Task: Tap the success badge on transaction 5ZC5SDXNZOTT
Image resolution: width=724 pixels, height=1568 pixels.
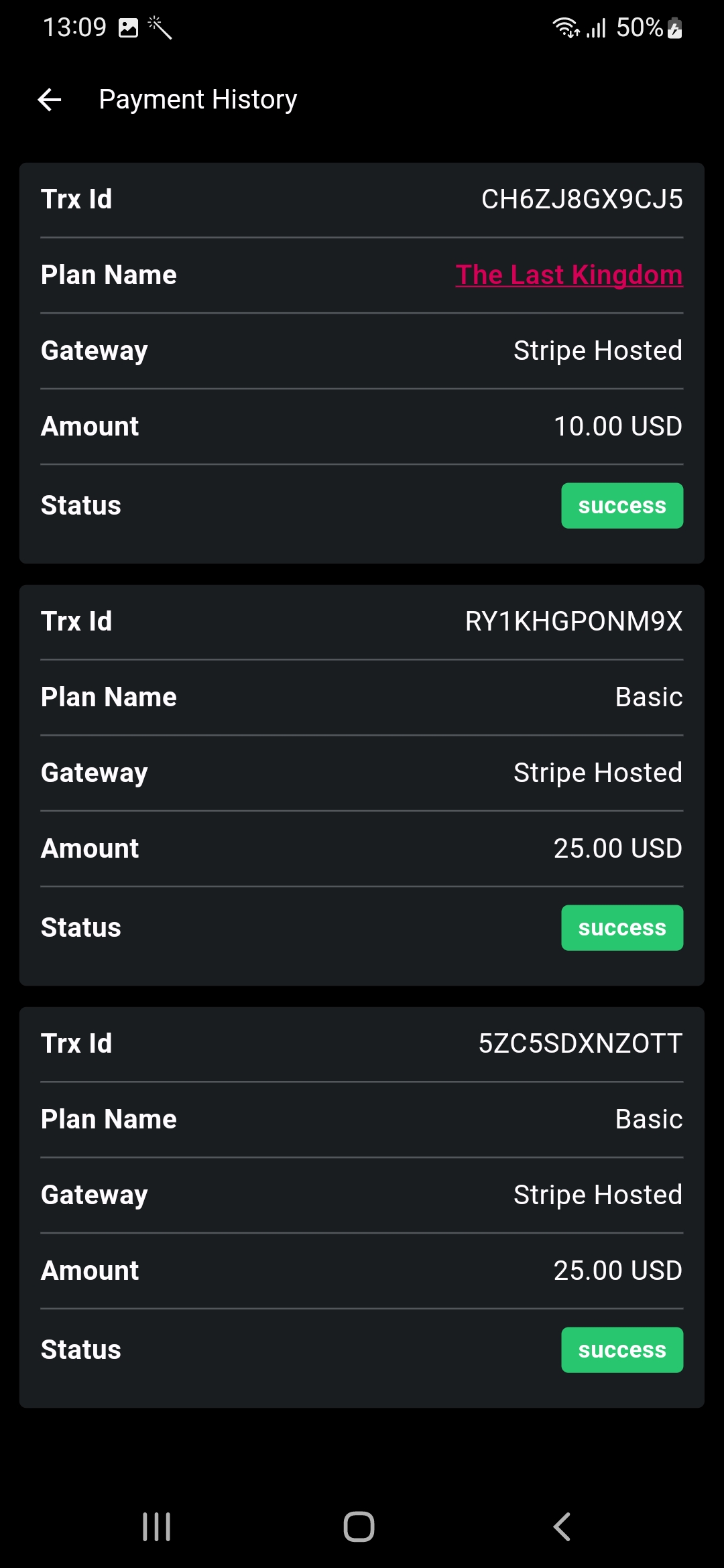Action: tap(621, 1350)
